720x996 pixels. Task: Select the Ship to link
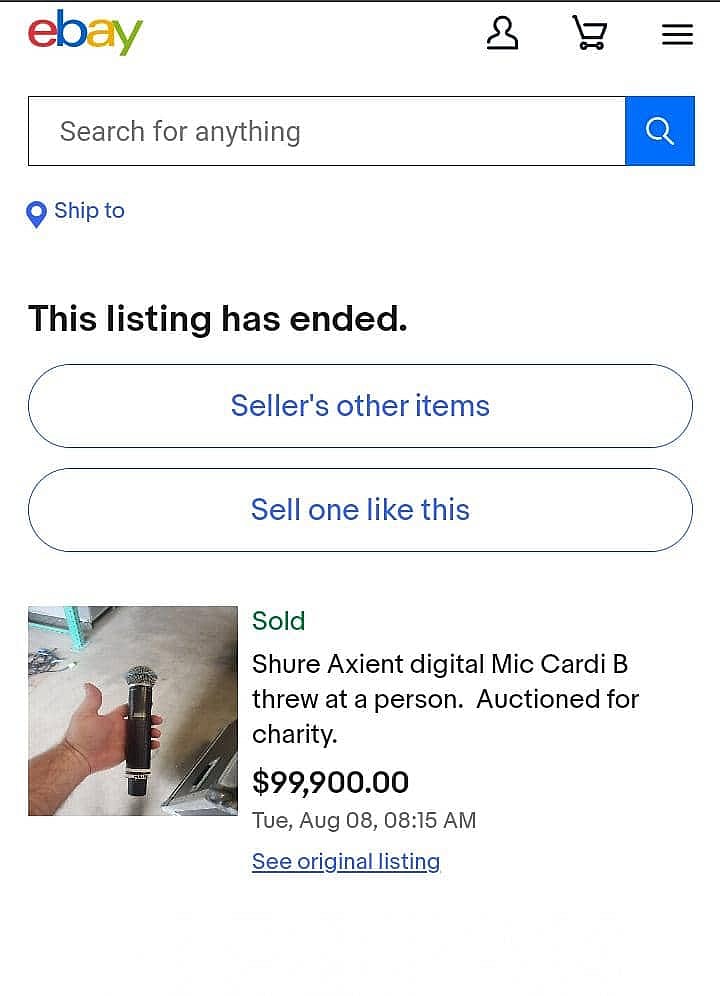pyautogui.click(x=89, y=211)
